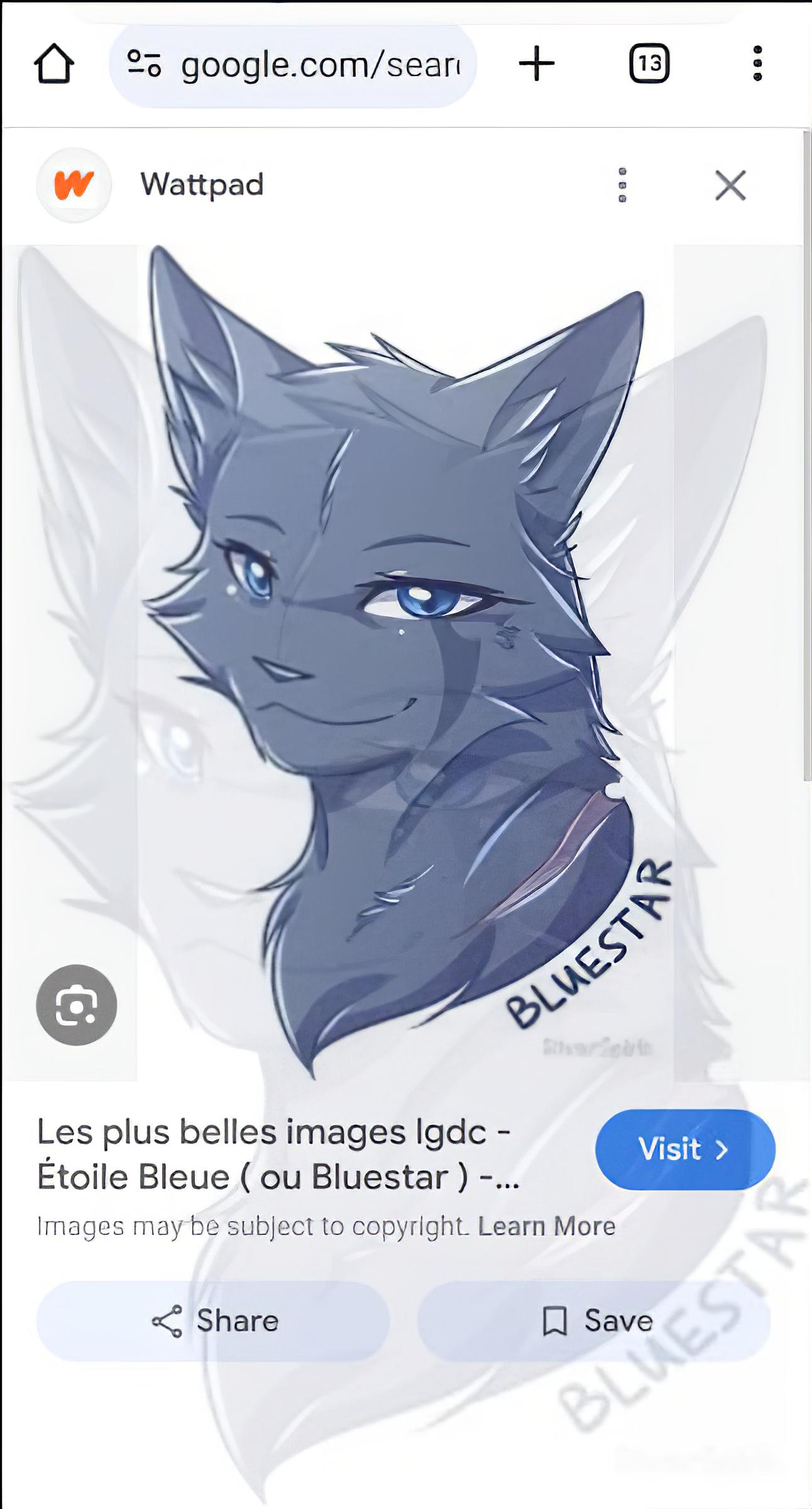Open a new browser tab
The height and width of the screenshot is (1509, 812).
click(x=537, y=64)
